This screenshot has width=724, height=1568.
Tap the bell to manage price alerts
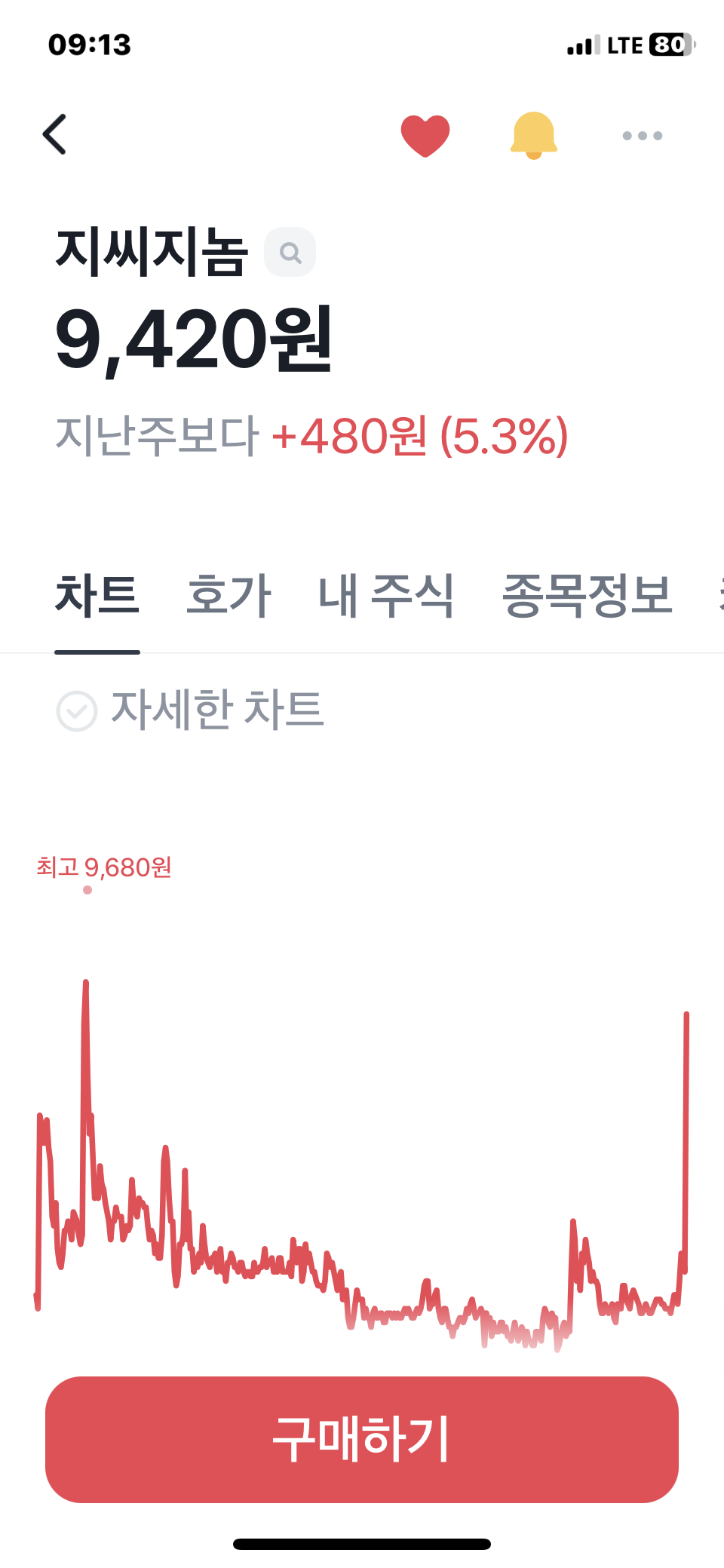tap(533, 133)
